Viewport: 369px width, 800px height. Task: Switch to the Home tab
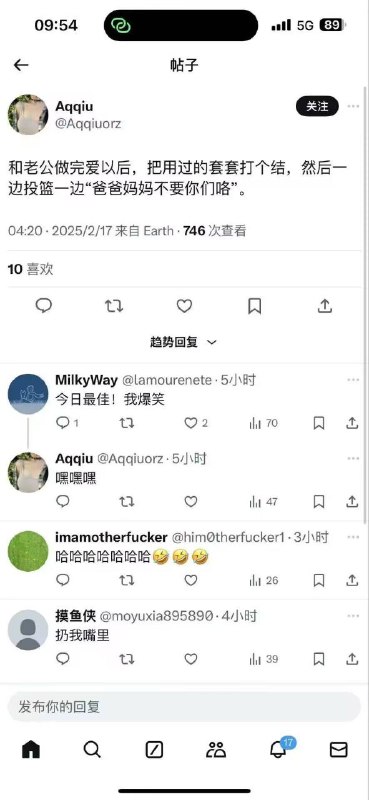pos(31,749)
